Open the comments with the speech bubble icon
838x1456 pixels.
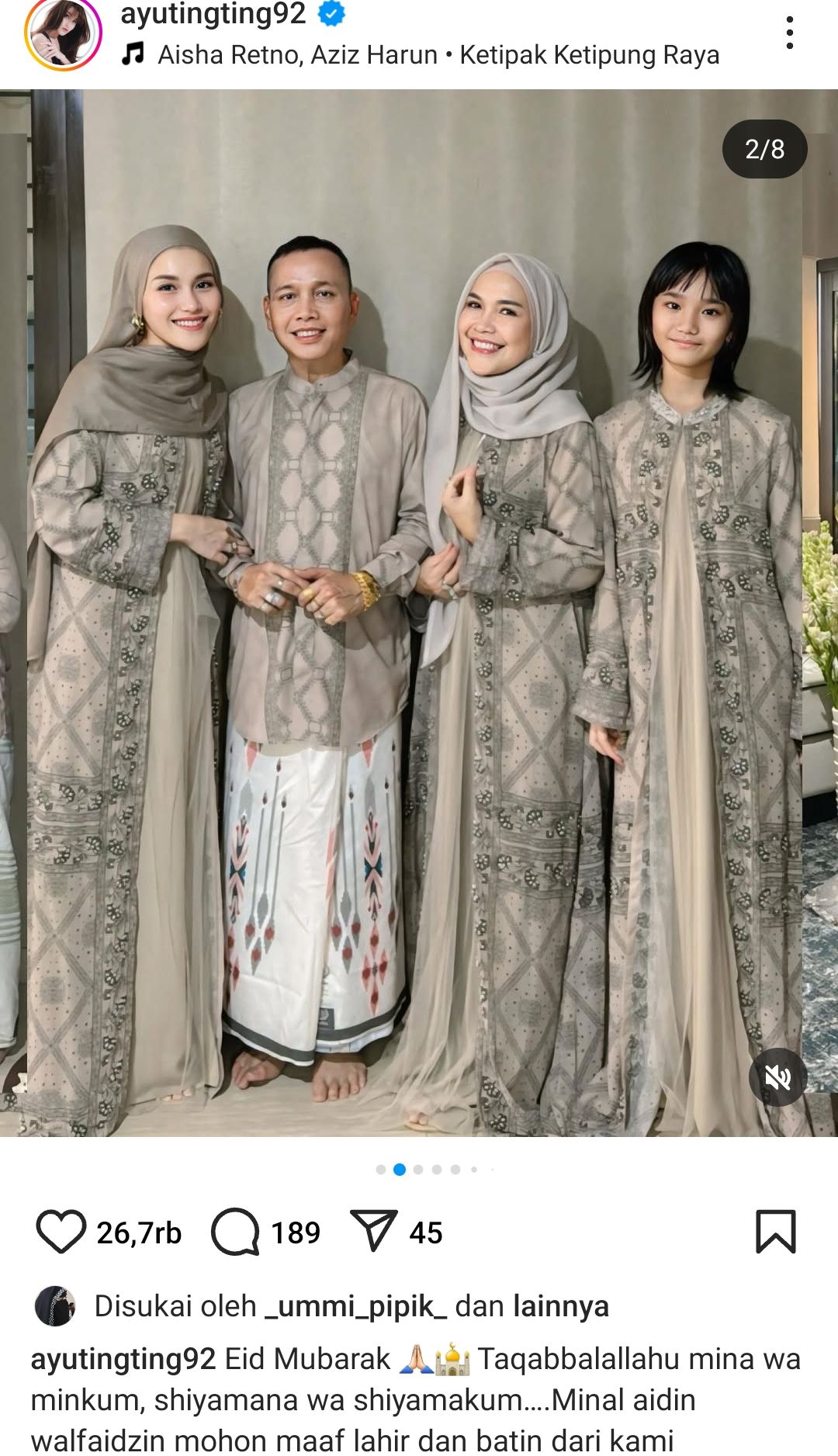tap(235, 1232)
